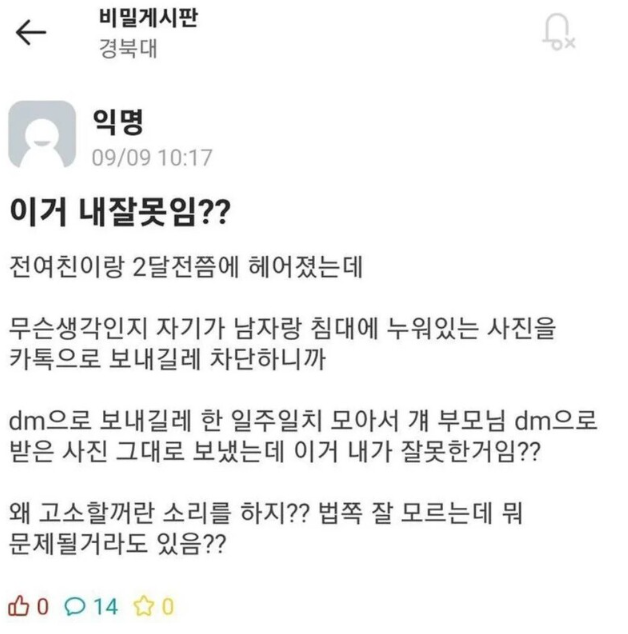The width and height of the screenshot is (628, 634).
Task: Like the post with the thumbs-up icon
Action: tap(20, 605)
